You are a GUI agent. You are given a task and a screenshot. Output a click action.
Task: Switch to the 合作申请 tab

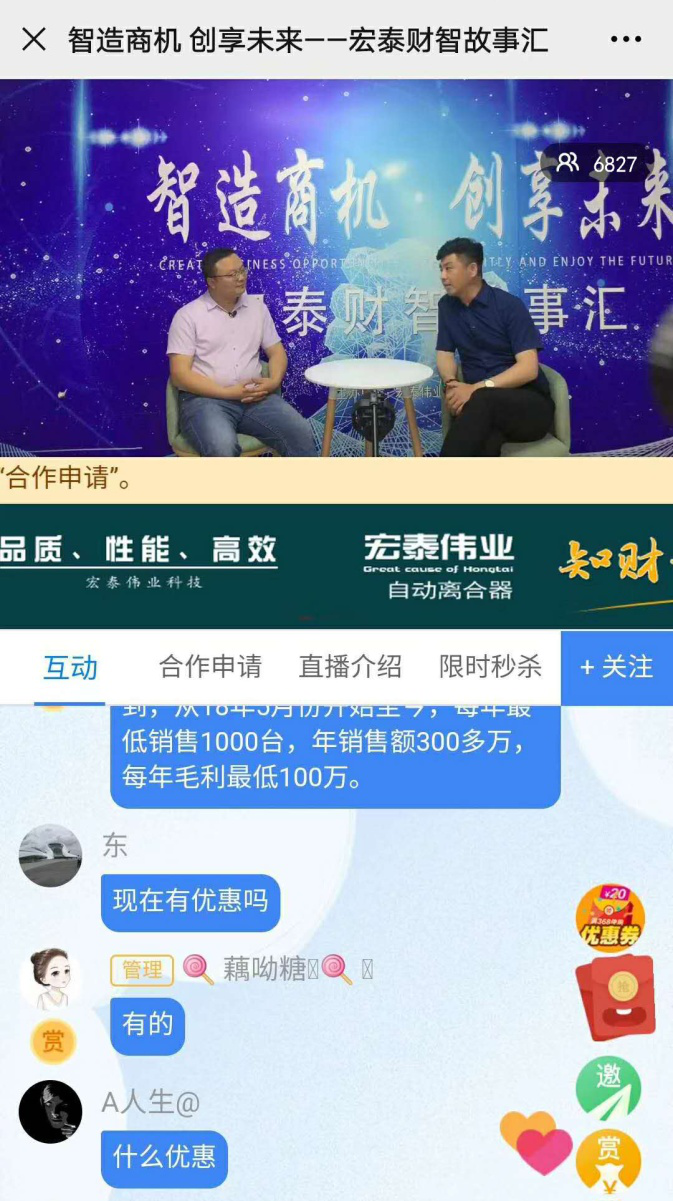(210, 667)
